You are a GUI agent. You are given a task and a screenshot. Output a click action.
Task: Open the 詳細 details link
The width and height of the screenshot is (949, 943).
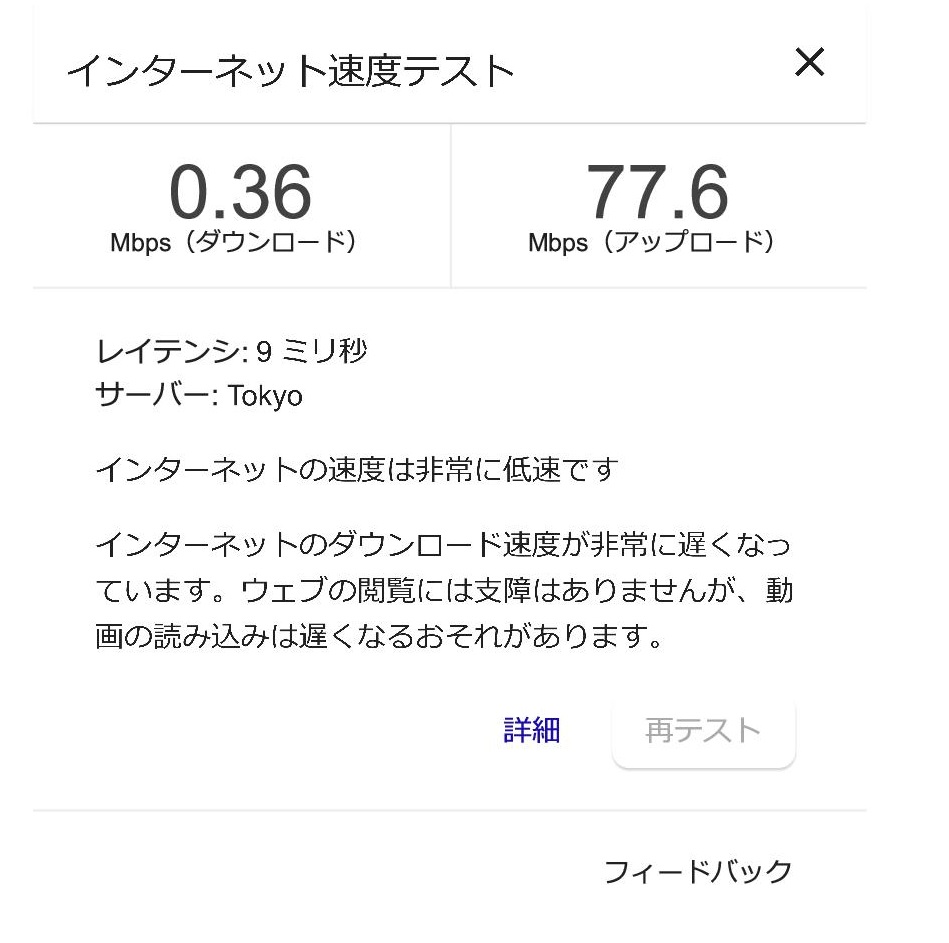[531, 730]
